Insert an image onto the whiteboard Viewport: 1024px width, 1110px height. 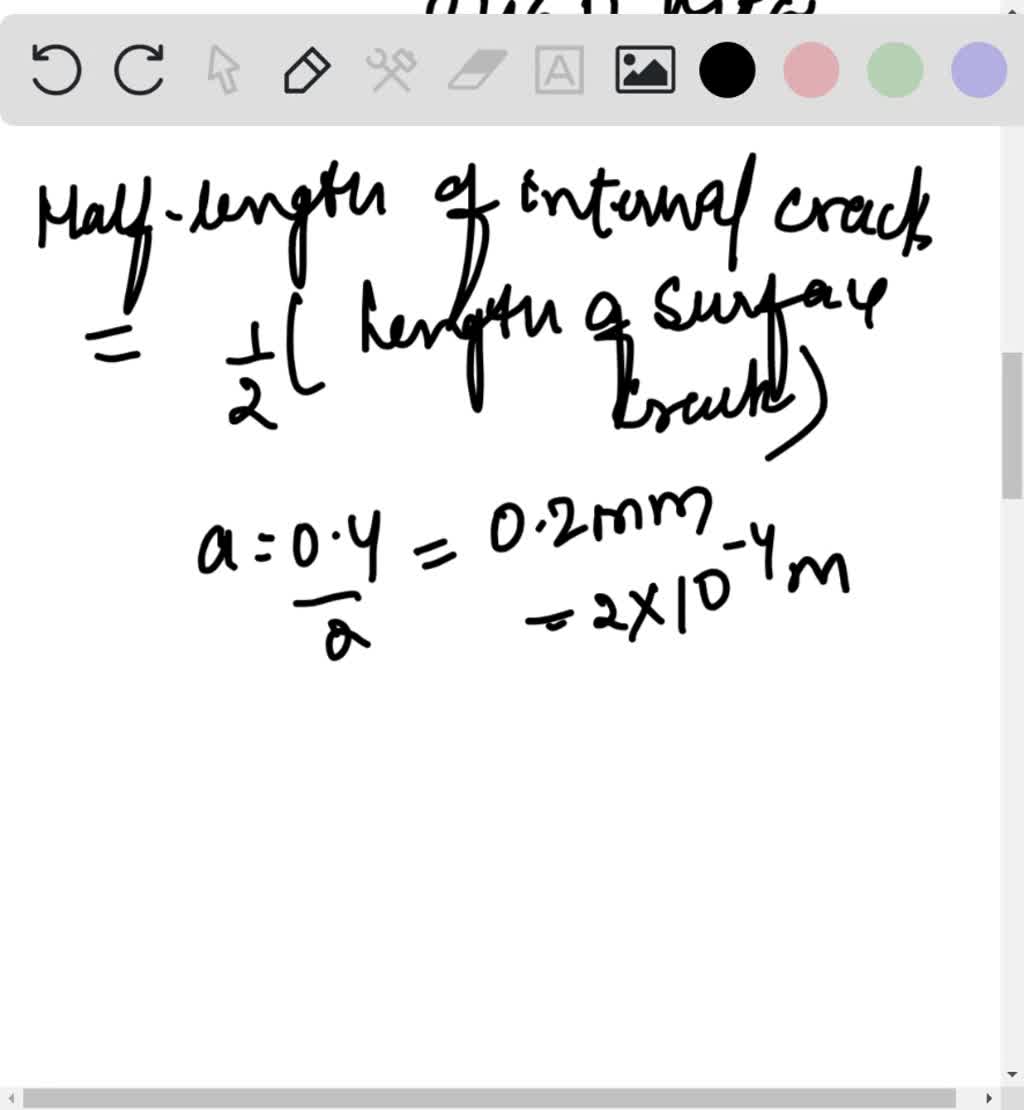[644, 71]
